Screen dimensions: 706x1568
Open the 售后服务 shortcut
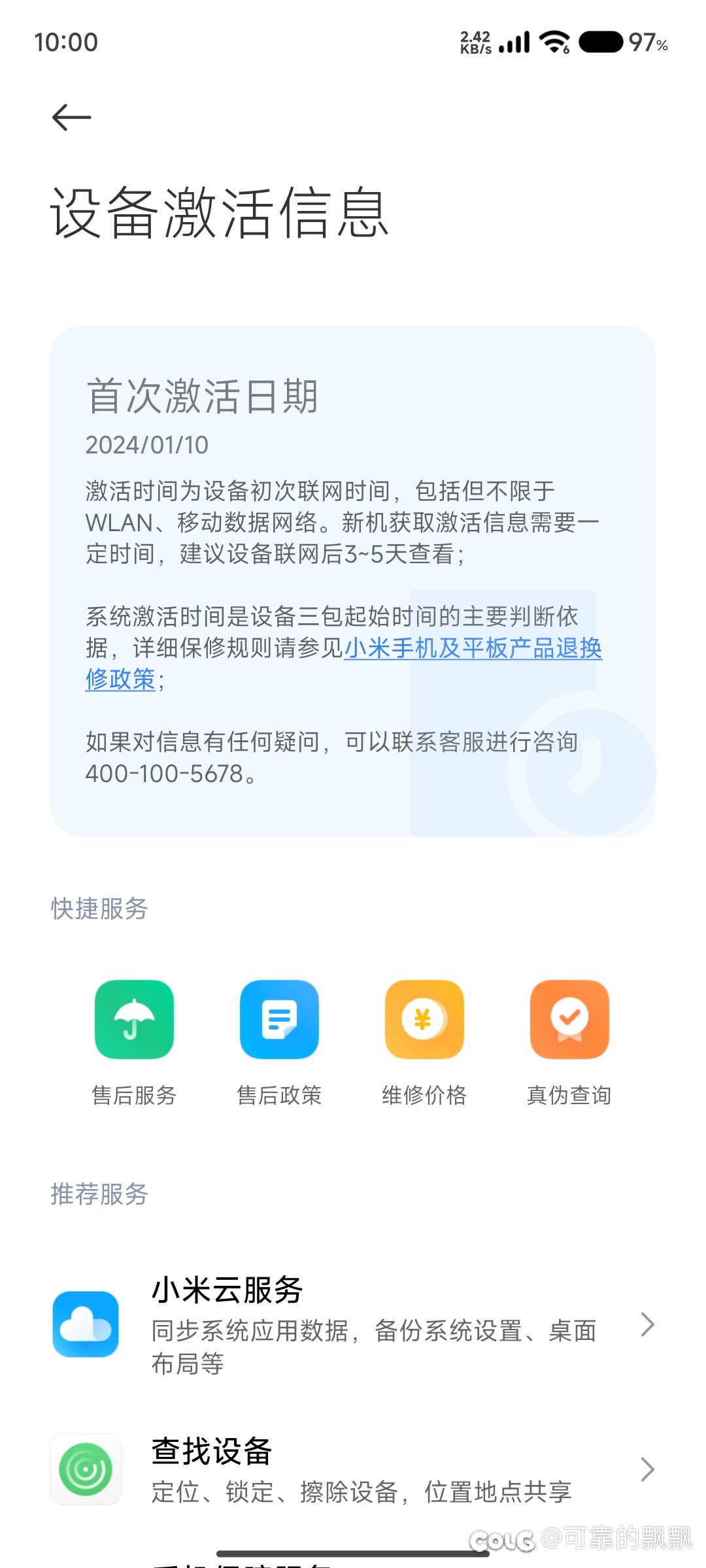point(134,1043)
